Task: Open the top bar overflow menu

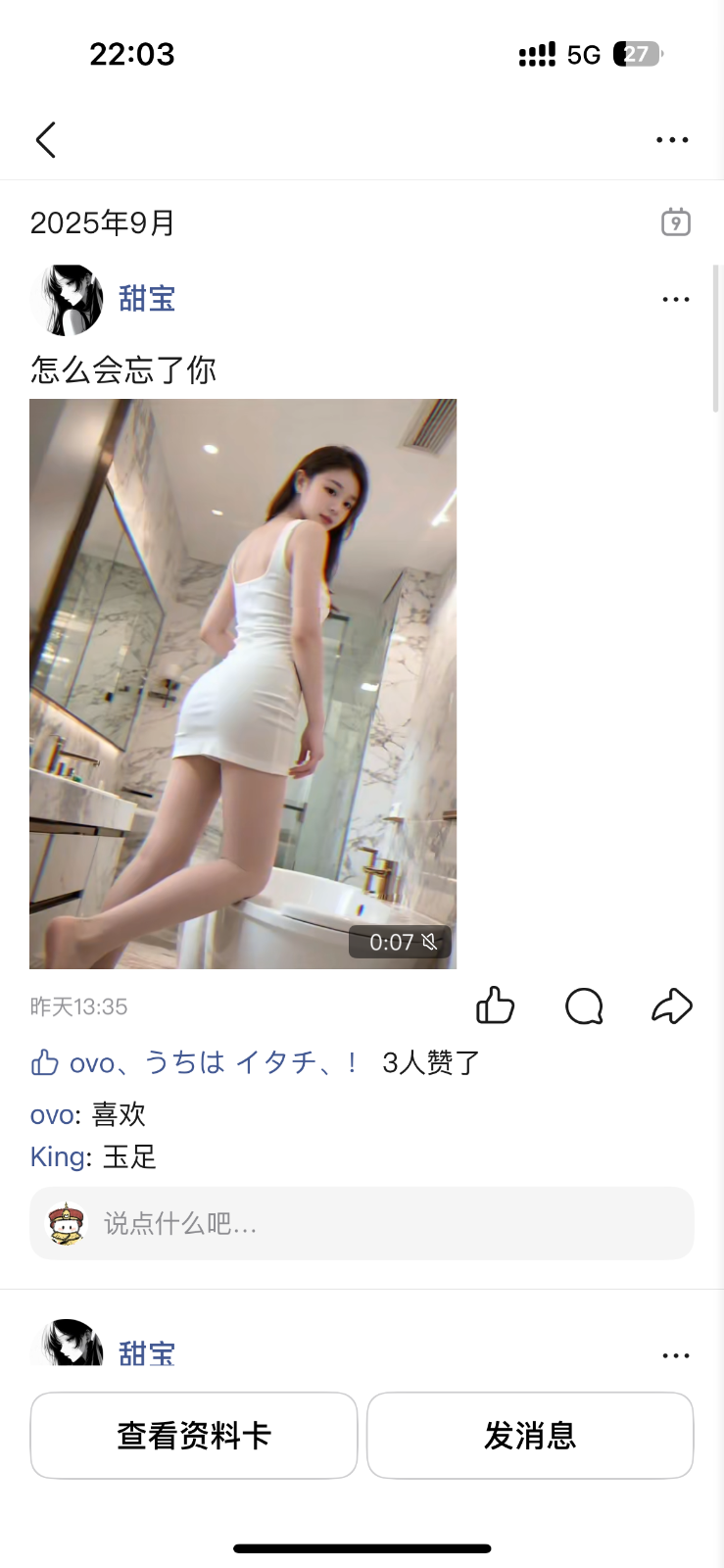Action: [x=672, y=140]
